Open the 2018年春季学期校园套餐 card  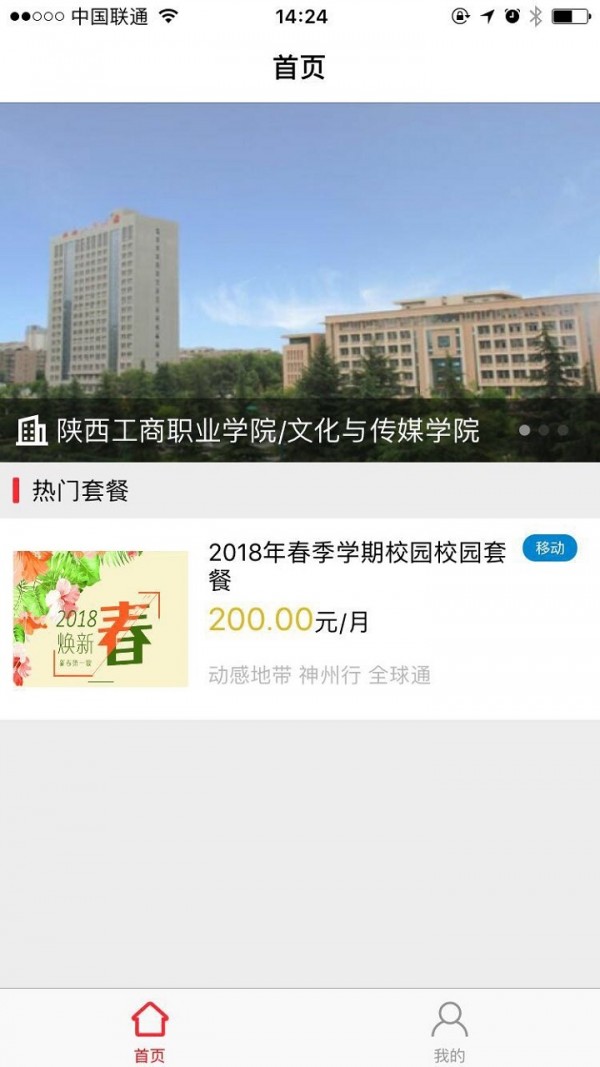point(300,618)
